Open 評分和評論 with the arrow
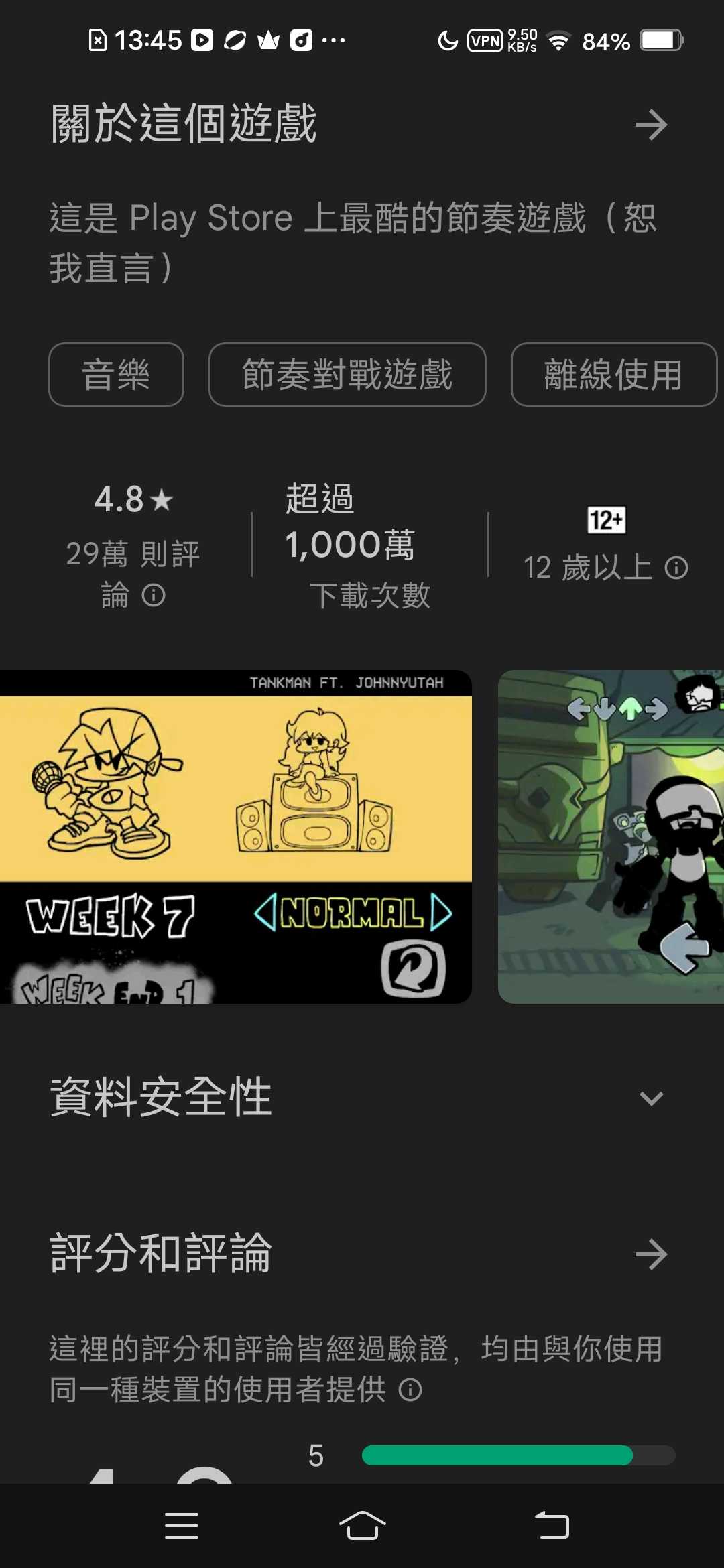Screen dimensions: 724x1568 click(651, 1254)
